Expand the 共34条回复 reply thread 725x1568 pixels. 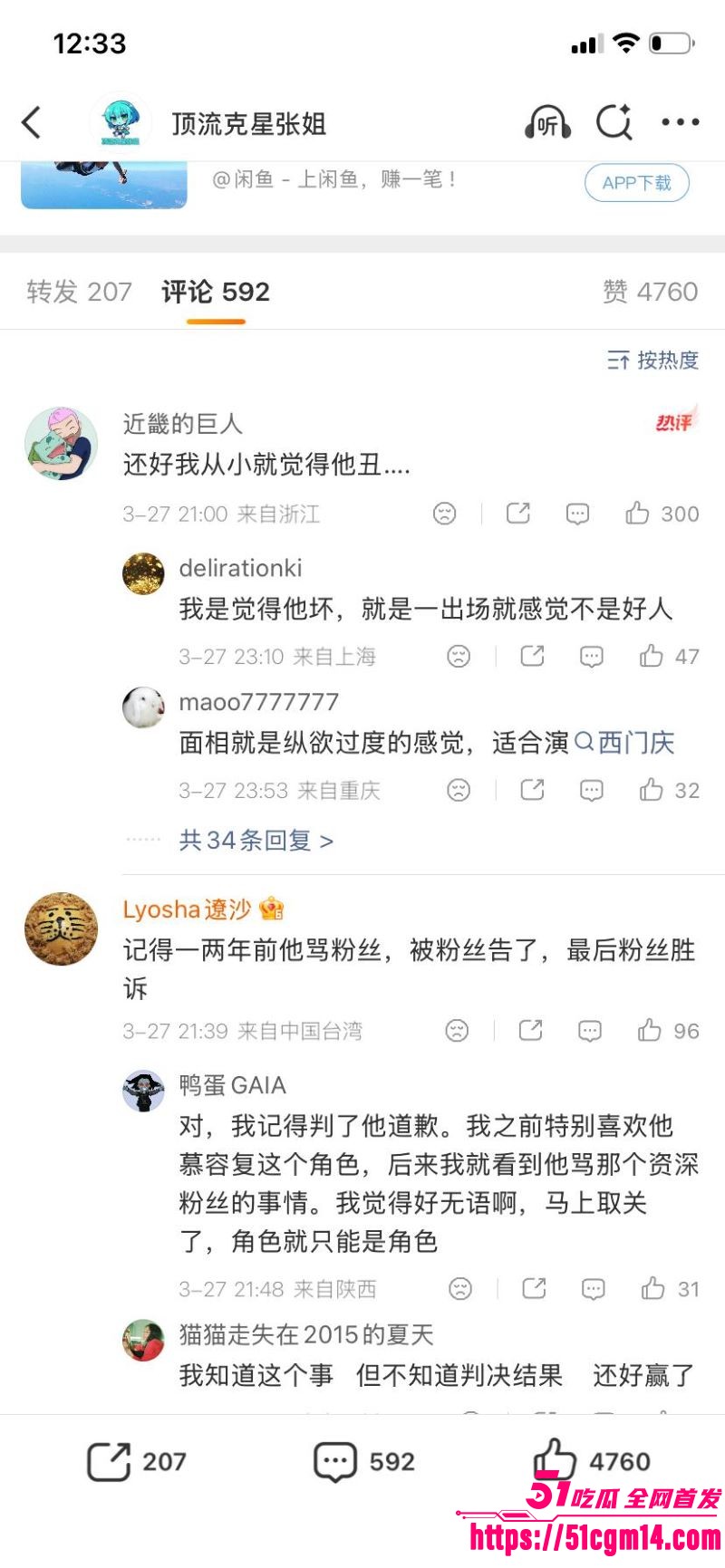[x=254, y=841]
